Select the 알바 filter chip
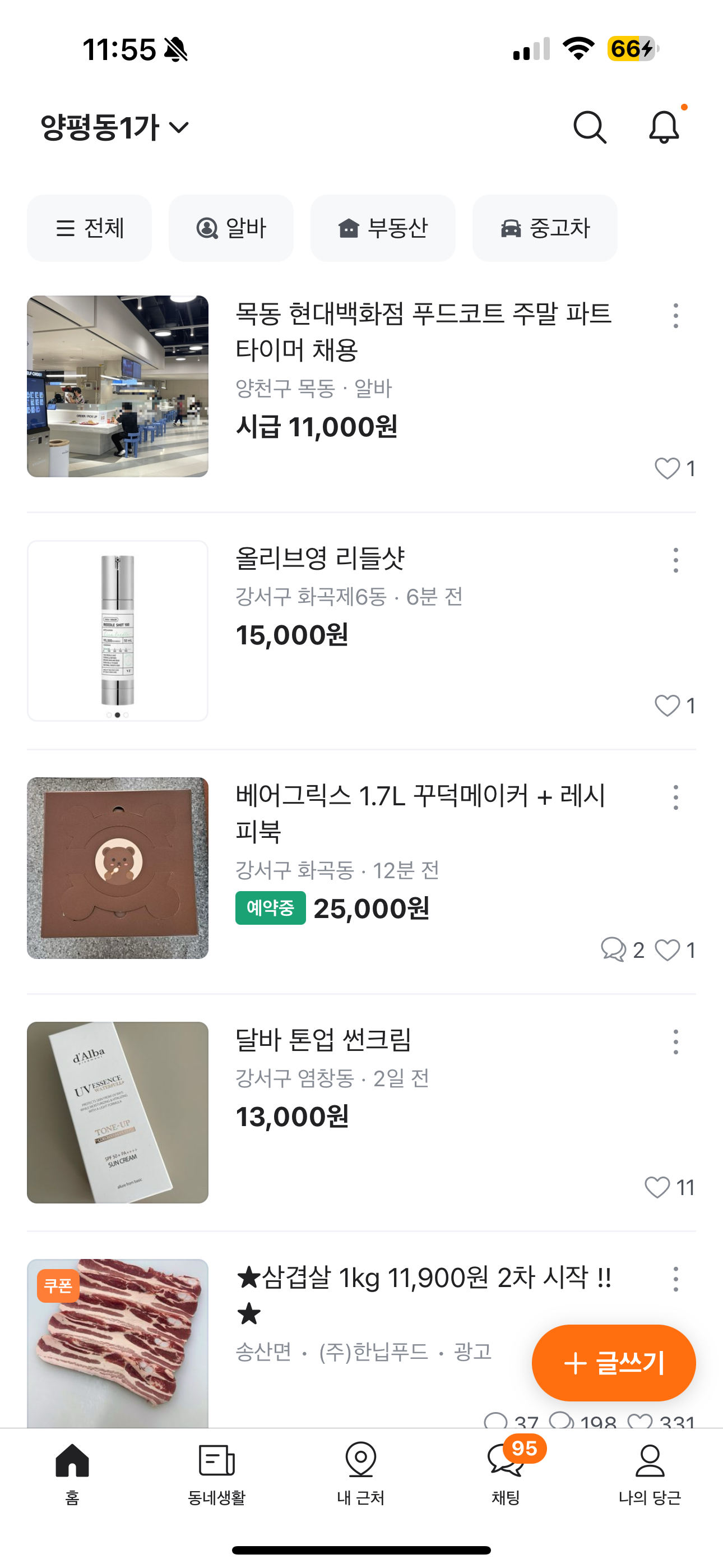The width and height of the screenshot is (723, 1568). [x=231, y=228]
